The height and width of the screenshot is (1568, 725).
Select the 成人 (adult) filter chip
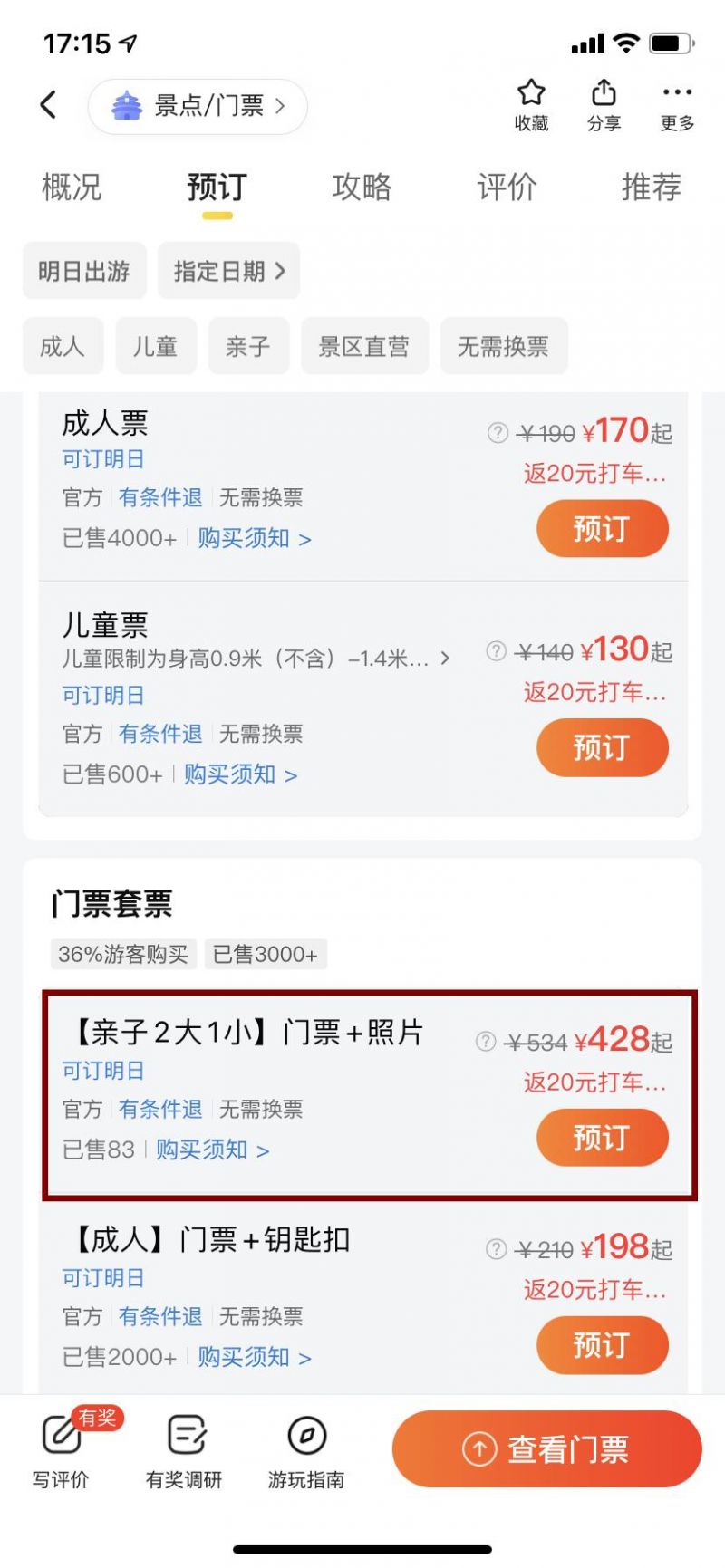[x=63, y=346]
